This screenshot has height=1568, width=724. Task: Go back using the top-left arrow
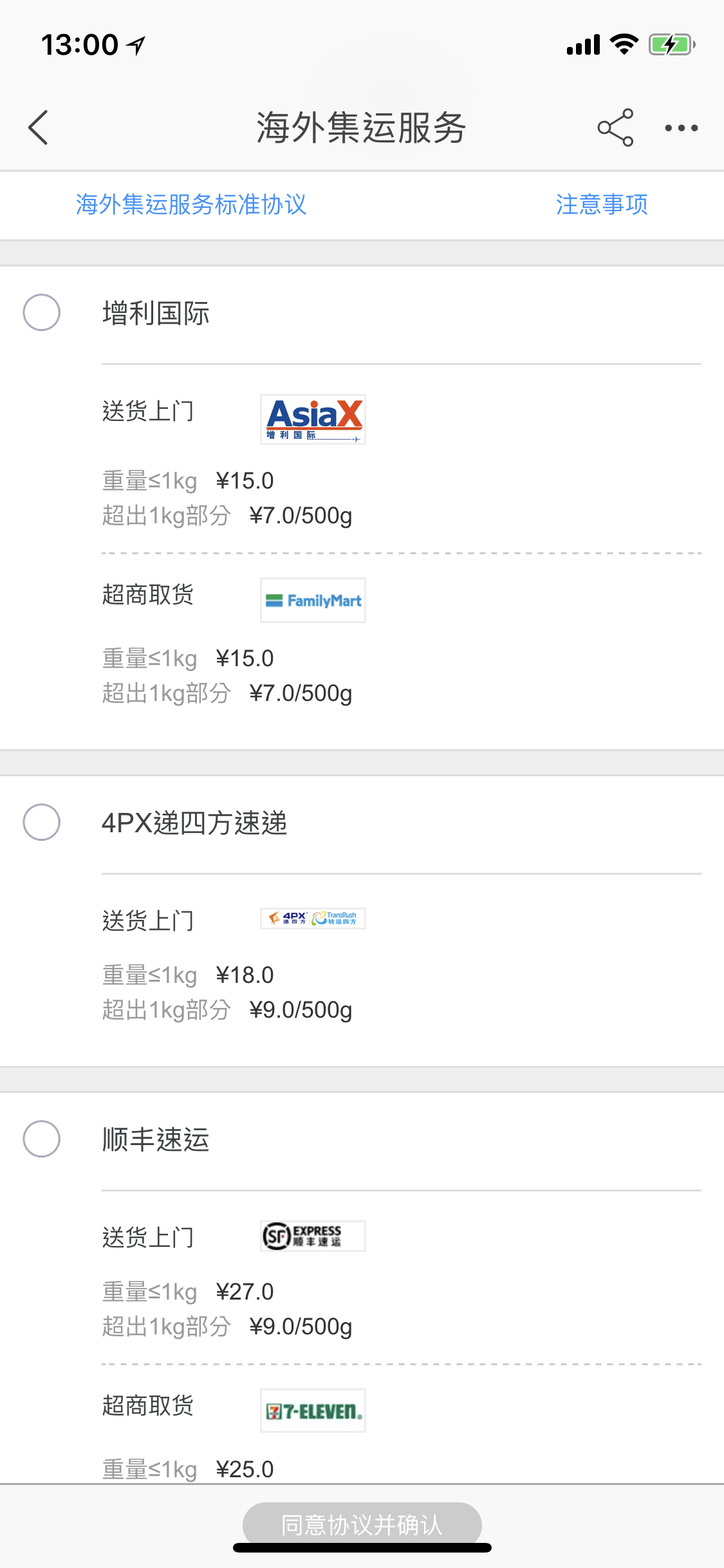(39, 127)
